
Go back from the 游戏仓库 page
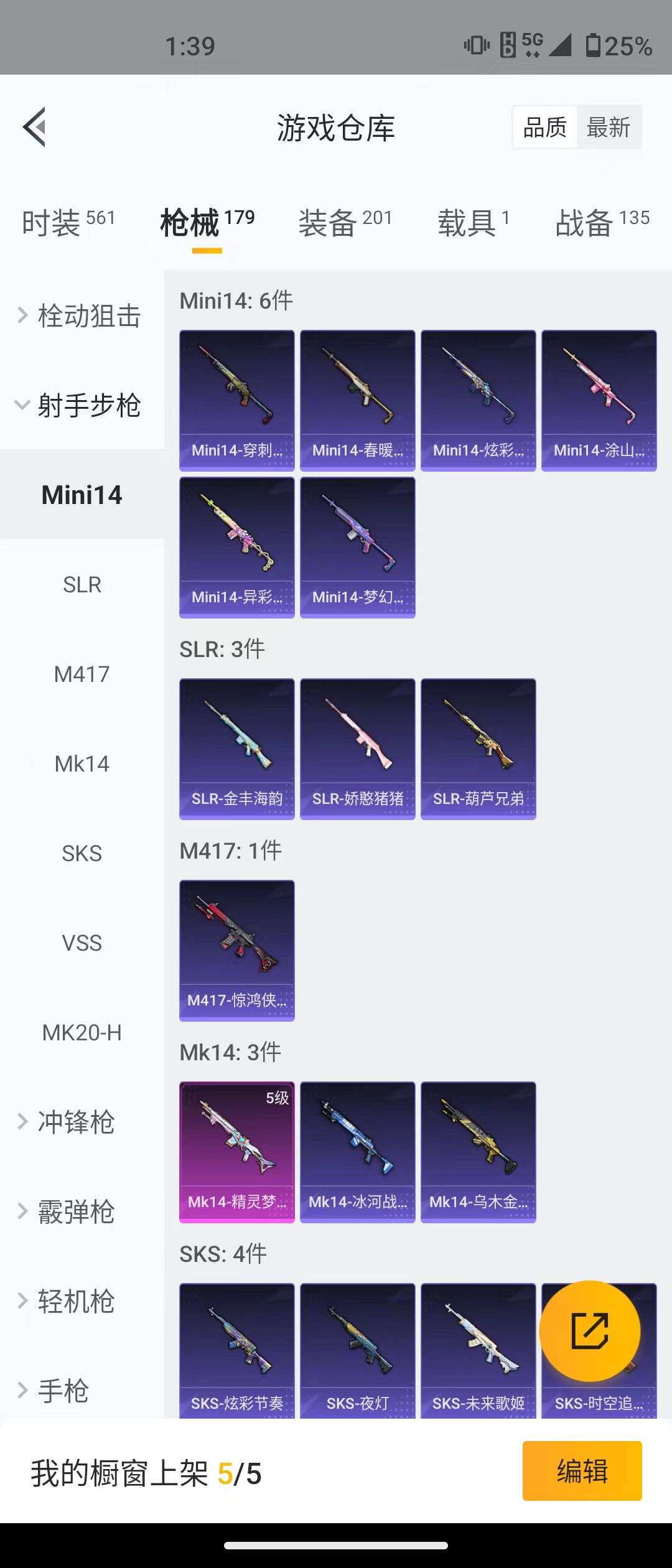[35, 127]
